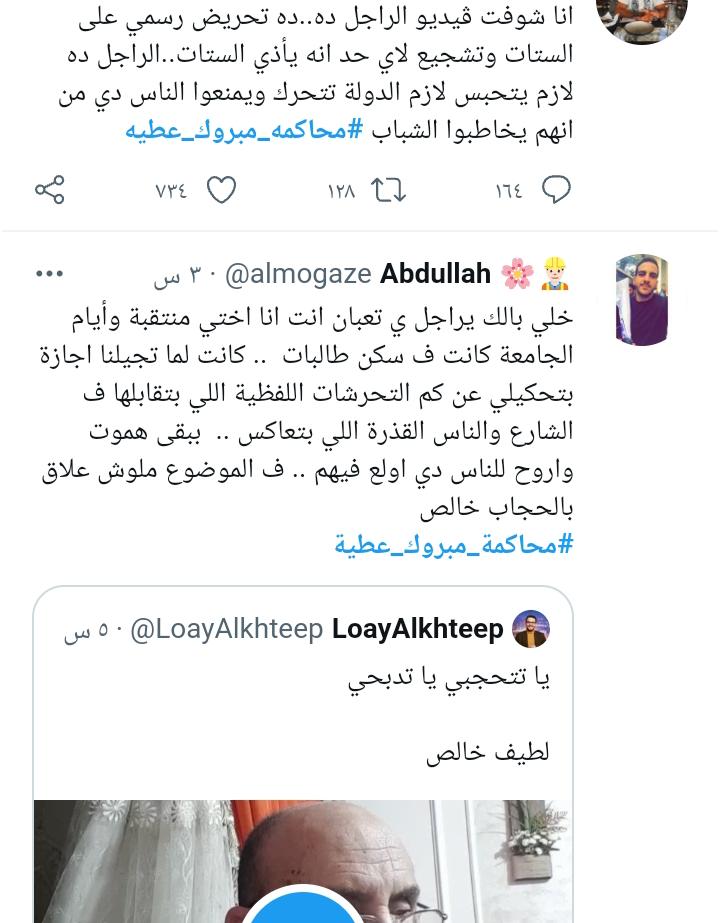Open the top tweet author's avatar
The image size is (720, 923).
click(x=642, y=18)
